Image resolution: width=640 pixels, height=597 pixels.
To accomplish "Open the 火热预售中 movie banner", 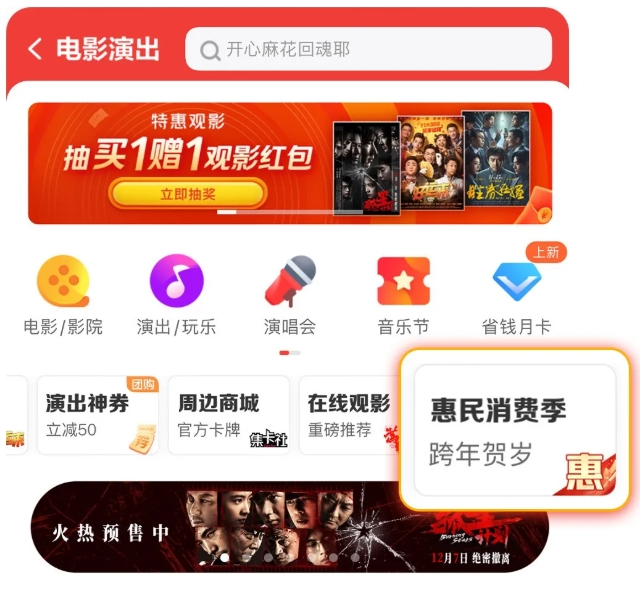I will tap(290, 527).
